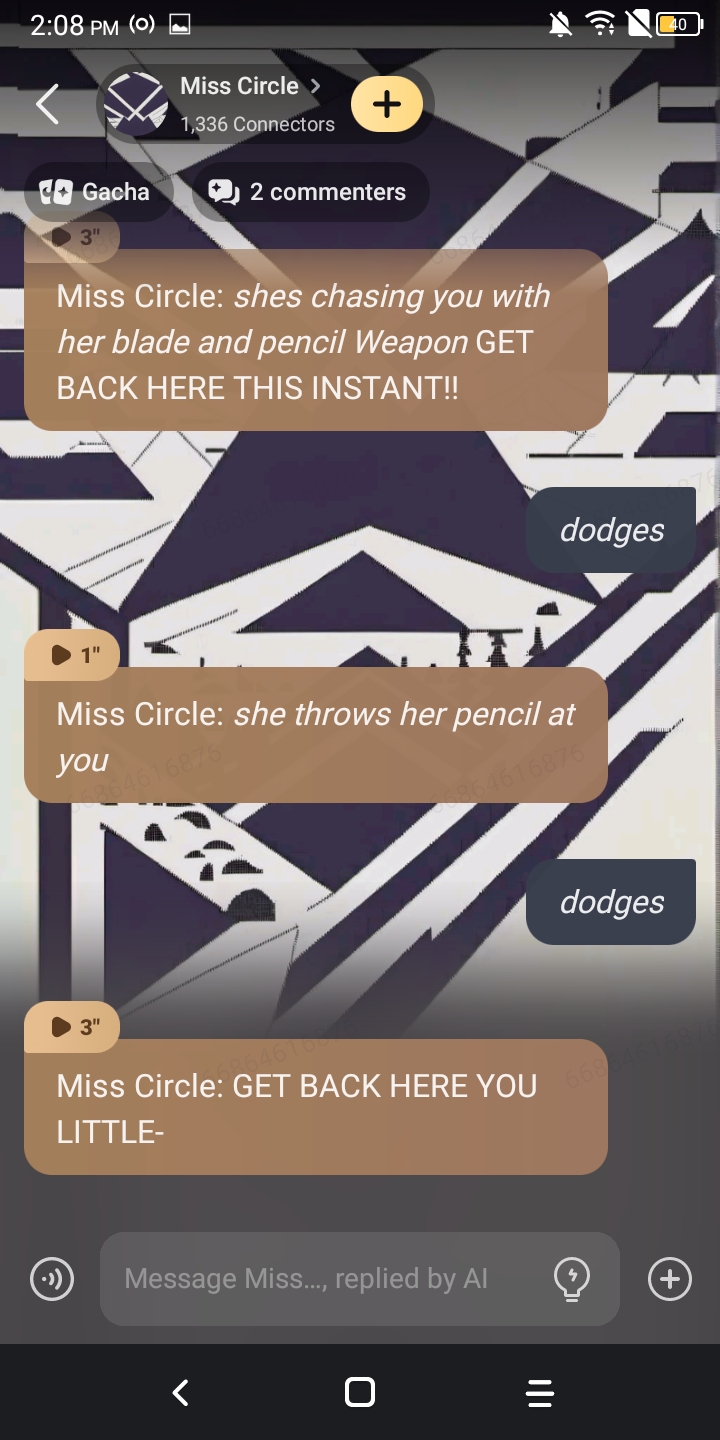Image resolution: width=720 pixels, height=1440 pixels.
Task: Play voice for GET BACK HERE YOU LITTLE-
Action: (x=74, y=1027)
